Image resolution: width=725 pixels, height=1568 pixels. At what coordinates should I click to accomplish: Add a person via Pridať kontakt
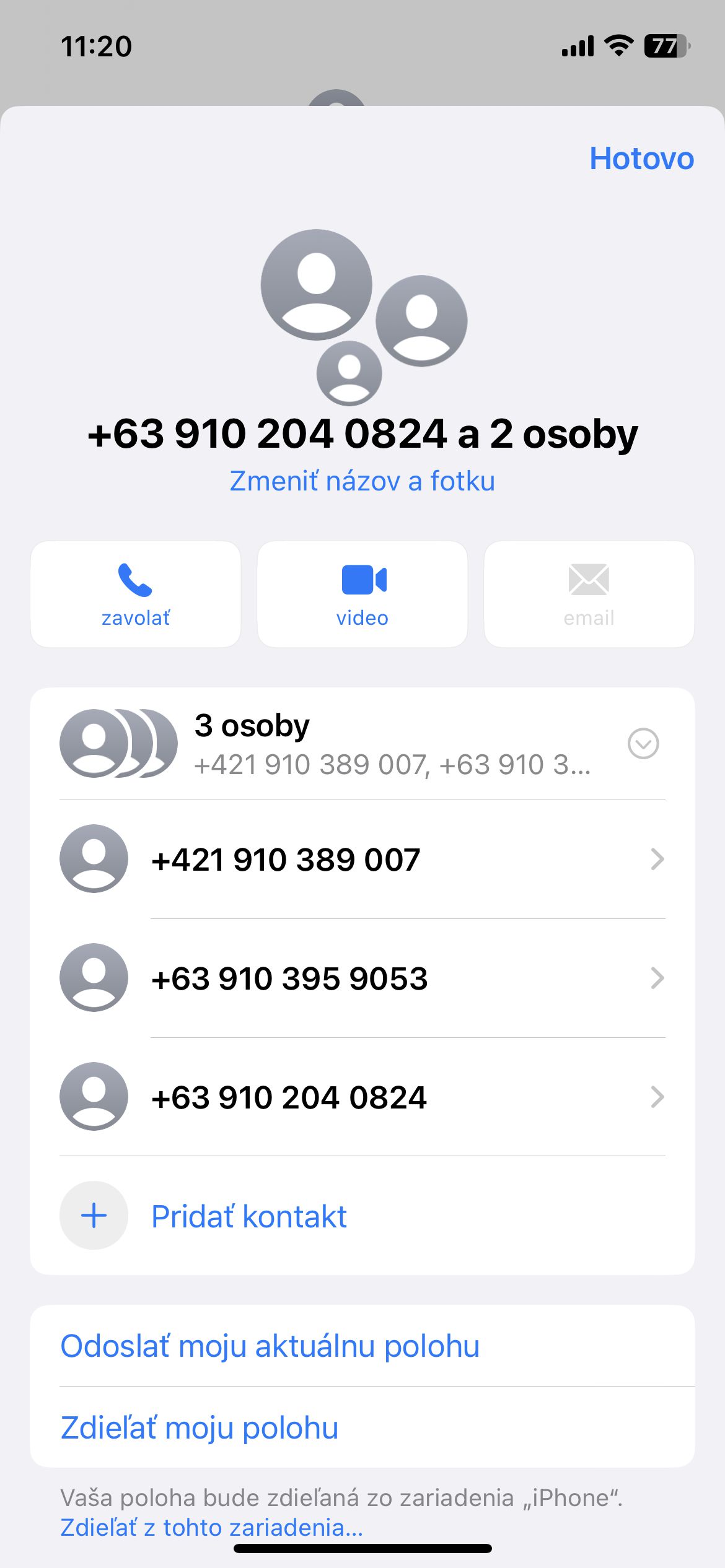coord(362,1216)
